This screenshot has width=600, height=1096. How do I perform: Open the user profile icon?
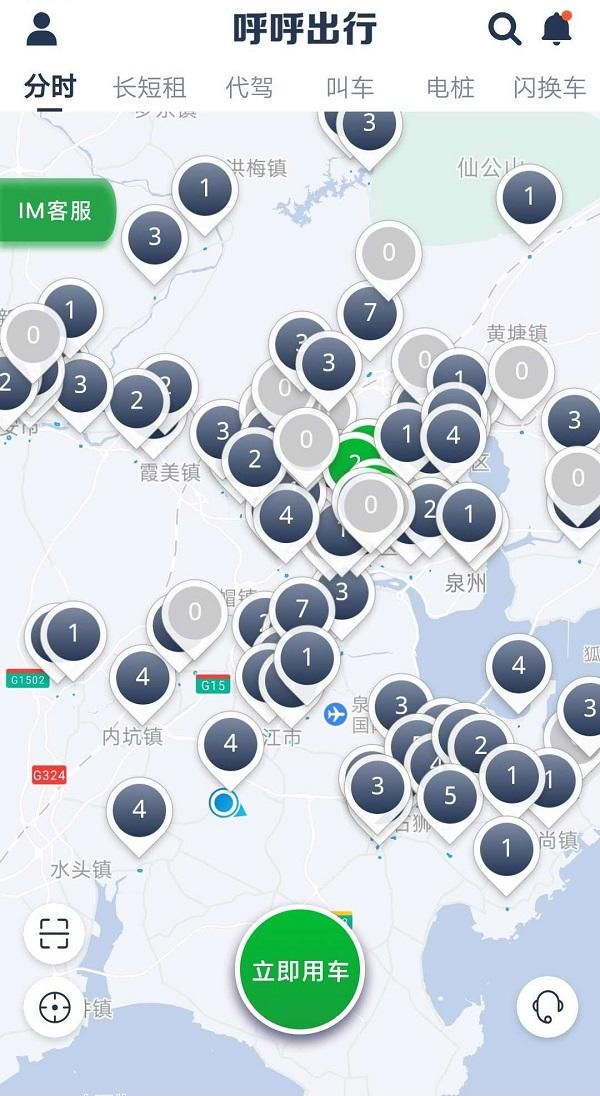[41, 29]
